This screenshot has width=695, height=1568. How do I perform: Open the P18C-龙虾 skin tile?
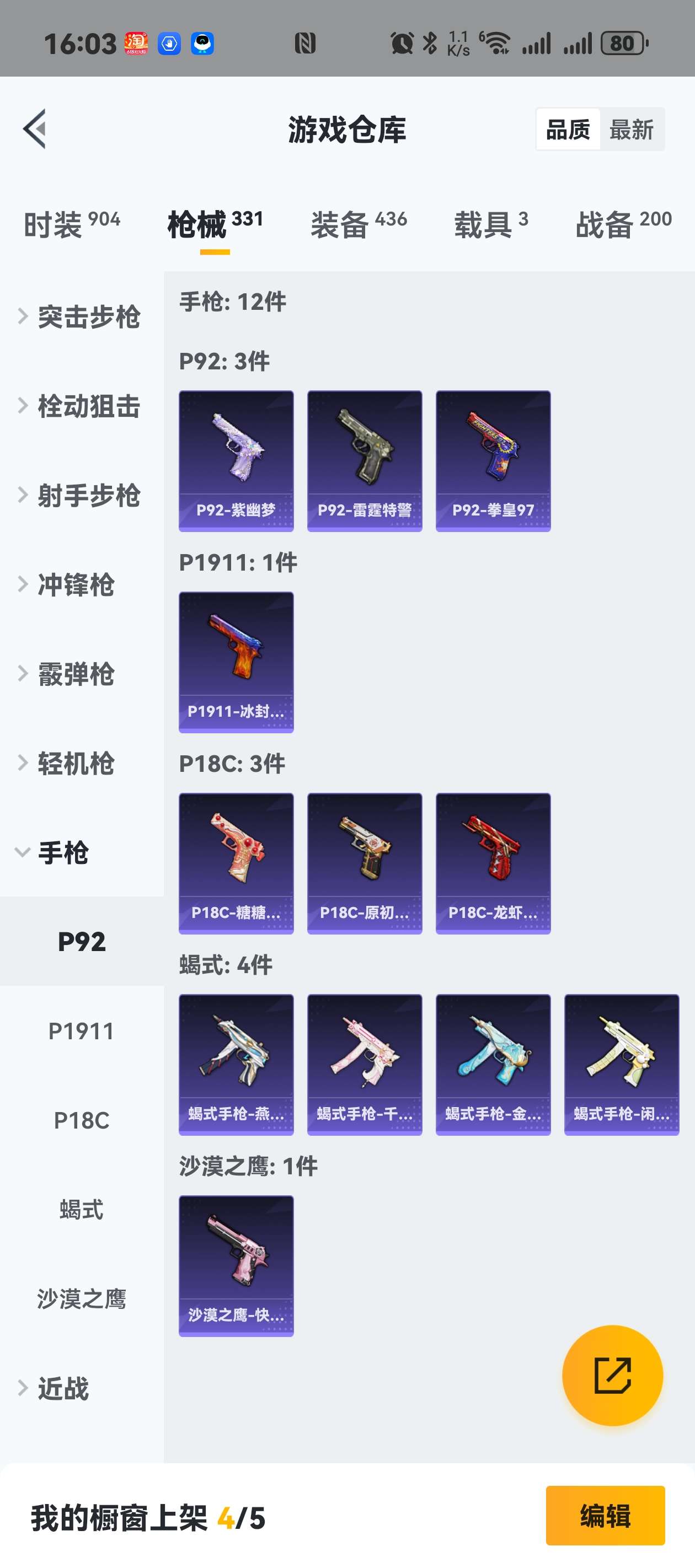pos(493,863)
